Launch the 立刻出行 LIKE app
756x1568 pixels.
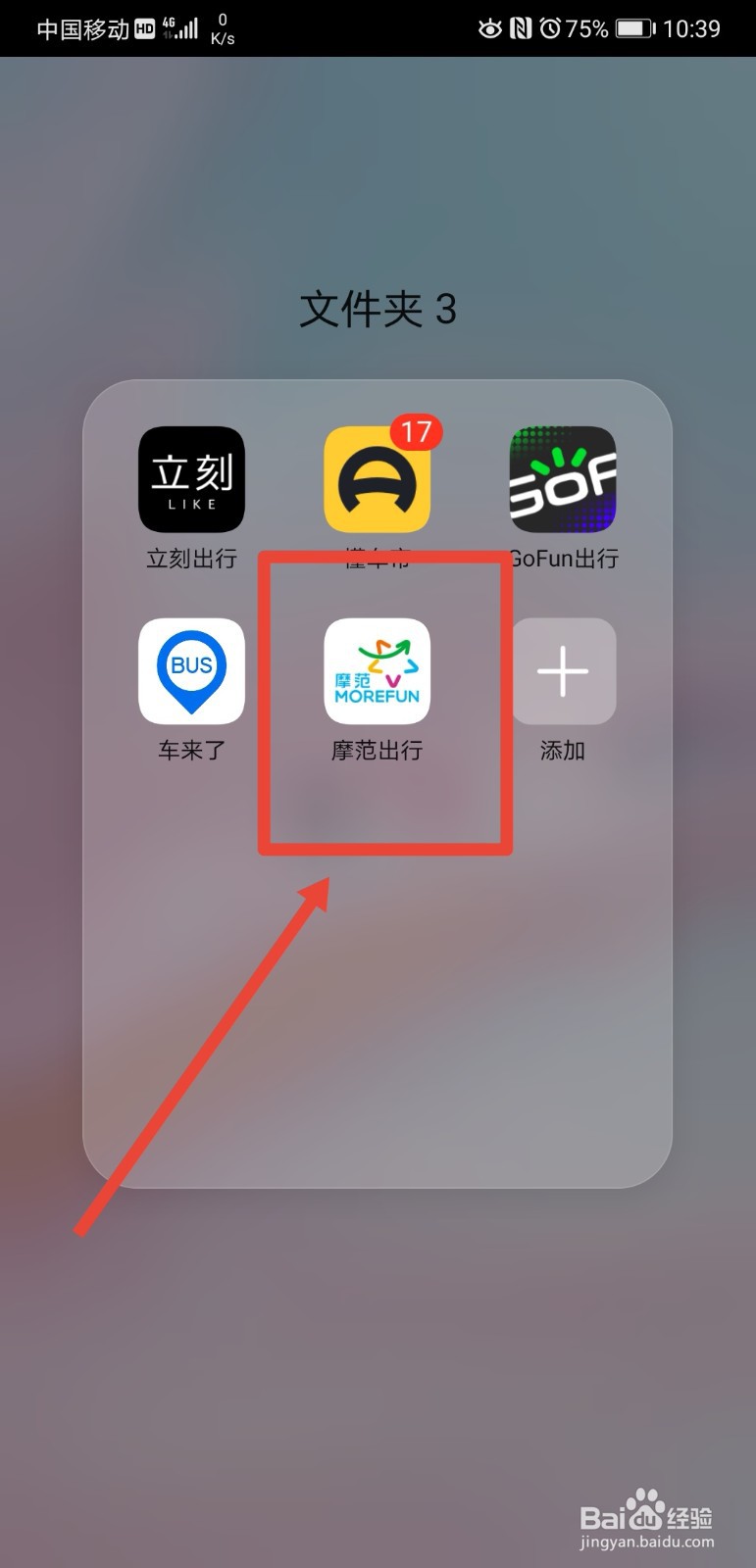point(191,480)
